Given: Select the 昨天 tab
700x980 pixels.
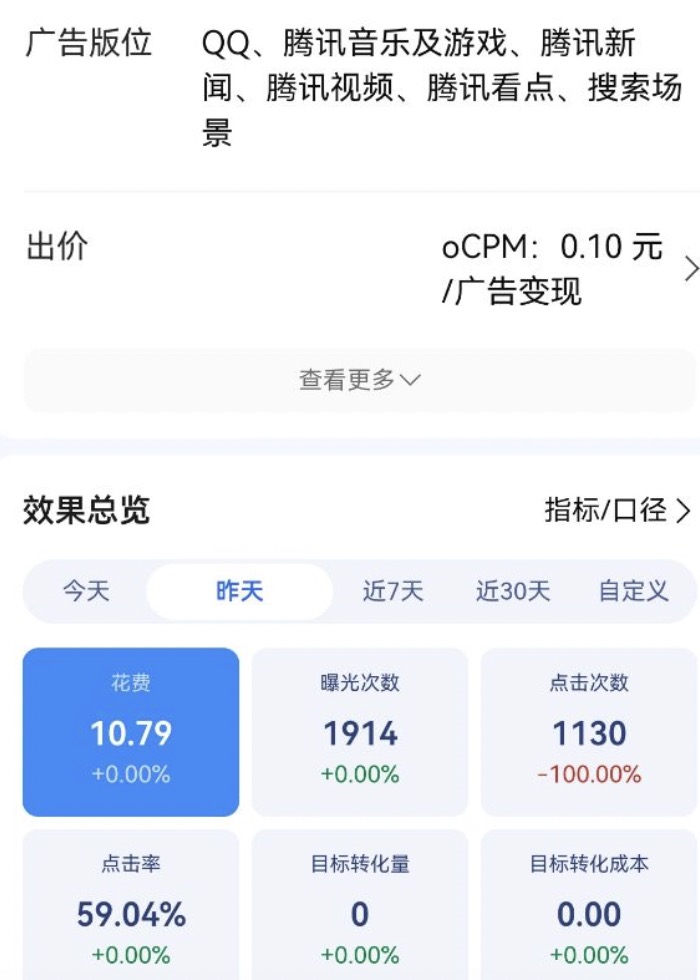Looking at the screenshot, I should [240, 591].
